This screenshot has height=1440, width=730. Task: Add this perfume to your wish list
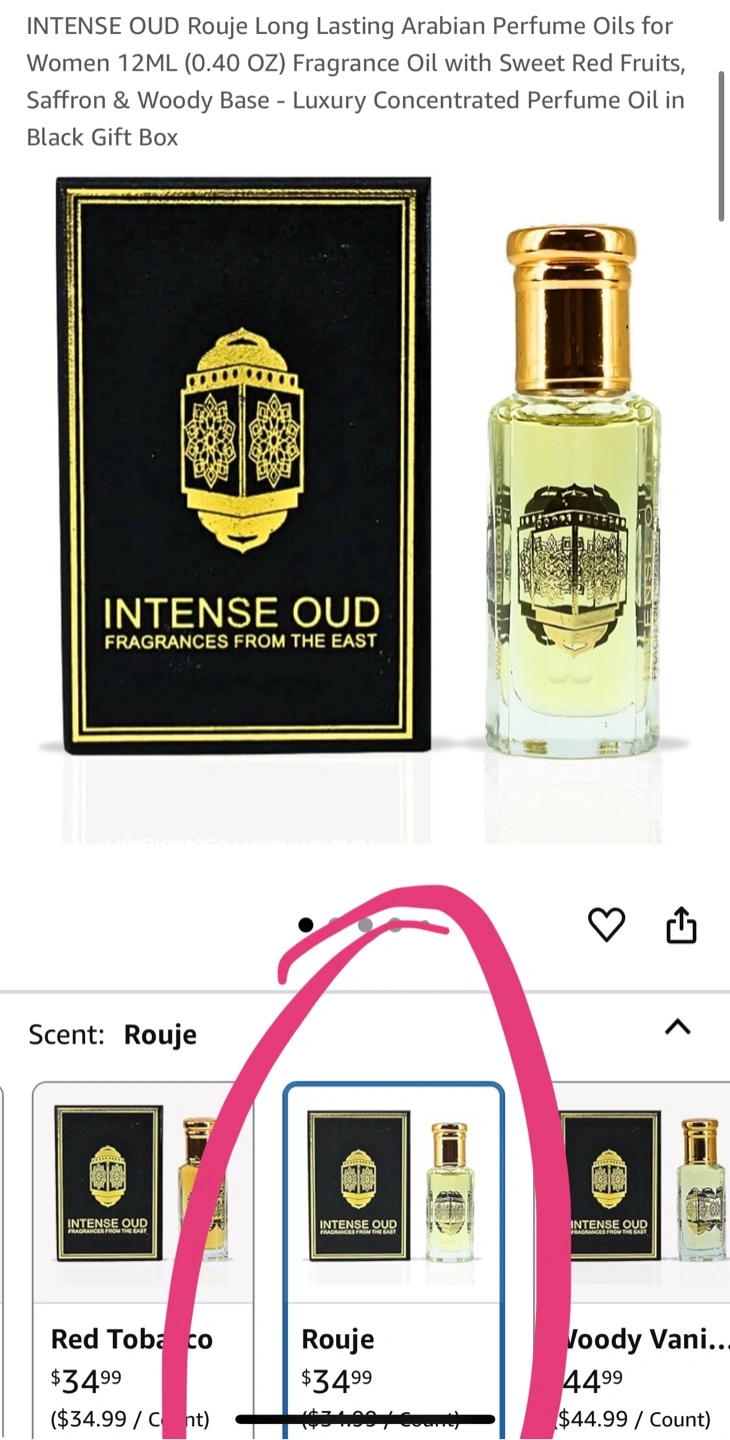point(606,925)
